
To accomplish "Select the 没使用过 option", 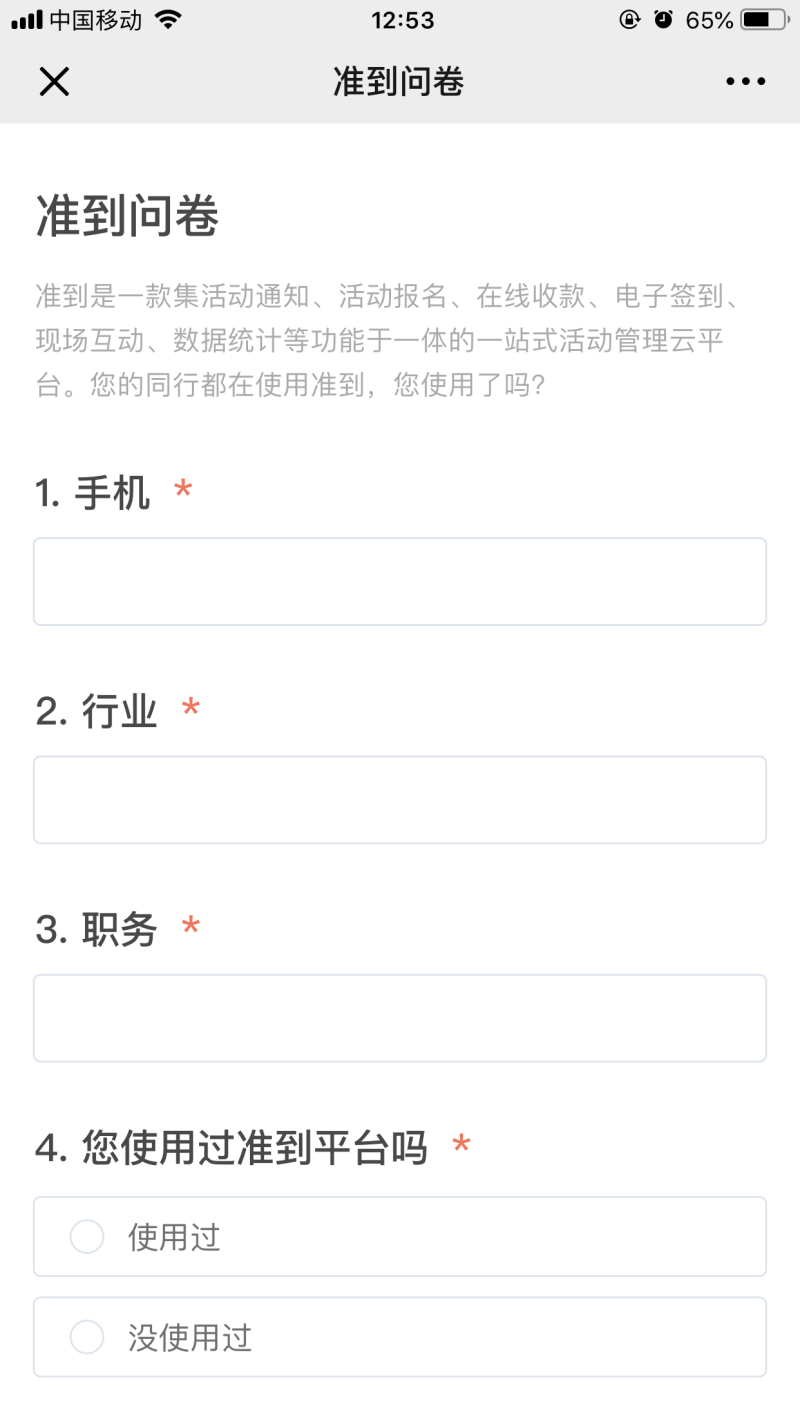I will (x=88, y=1337).
